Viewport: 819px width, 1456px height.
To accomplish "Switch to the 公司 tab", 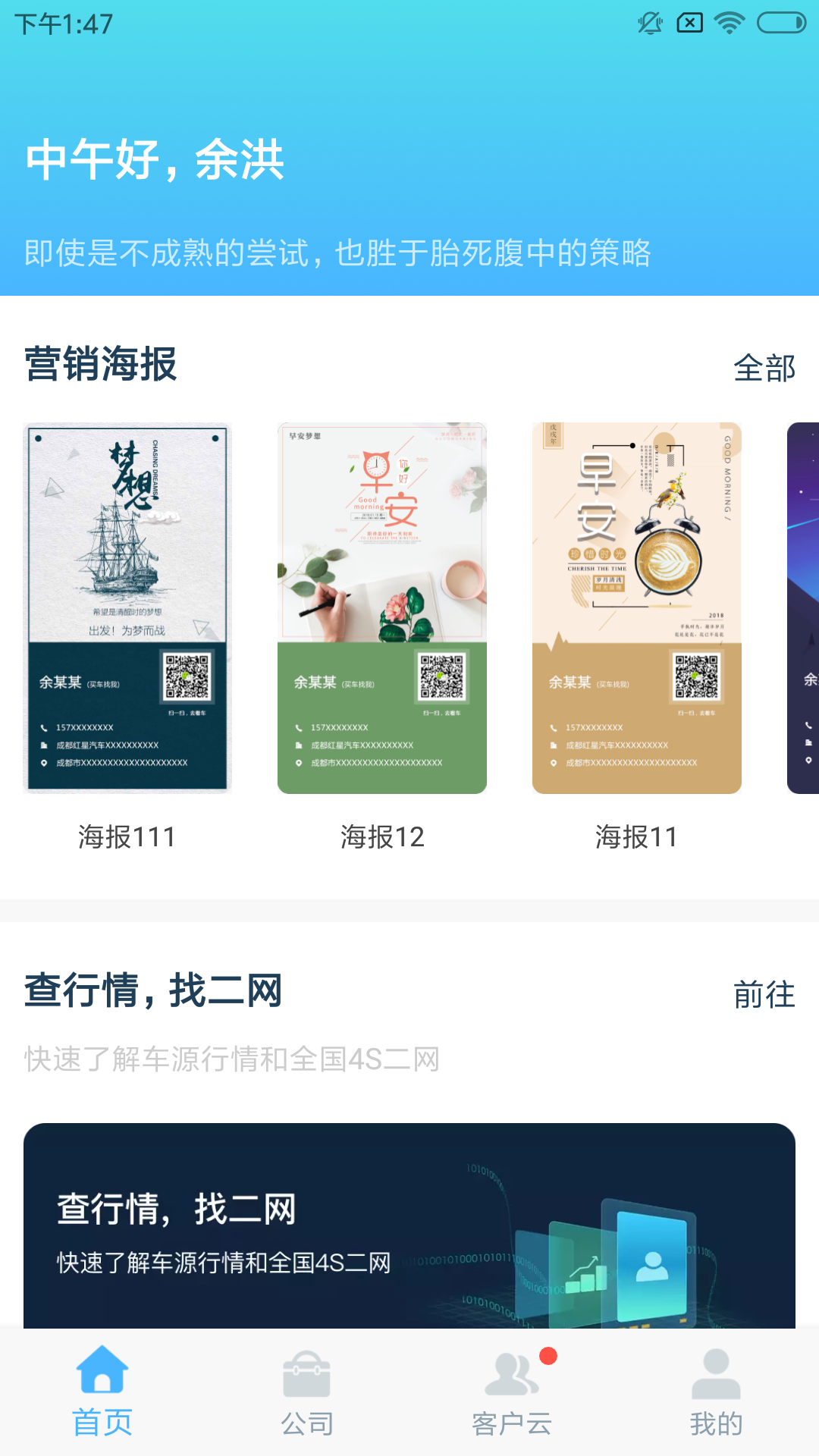I will (x=307, y=1392).
